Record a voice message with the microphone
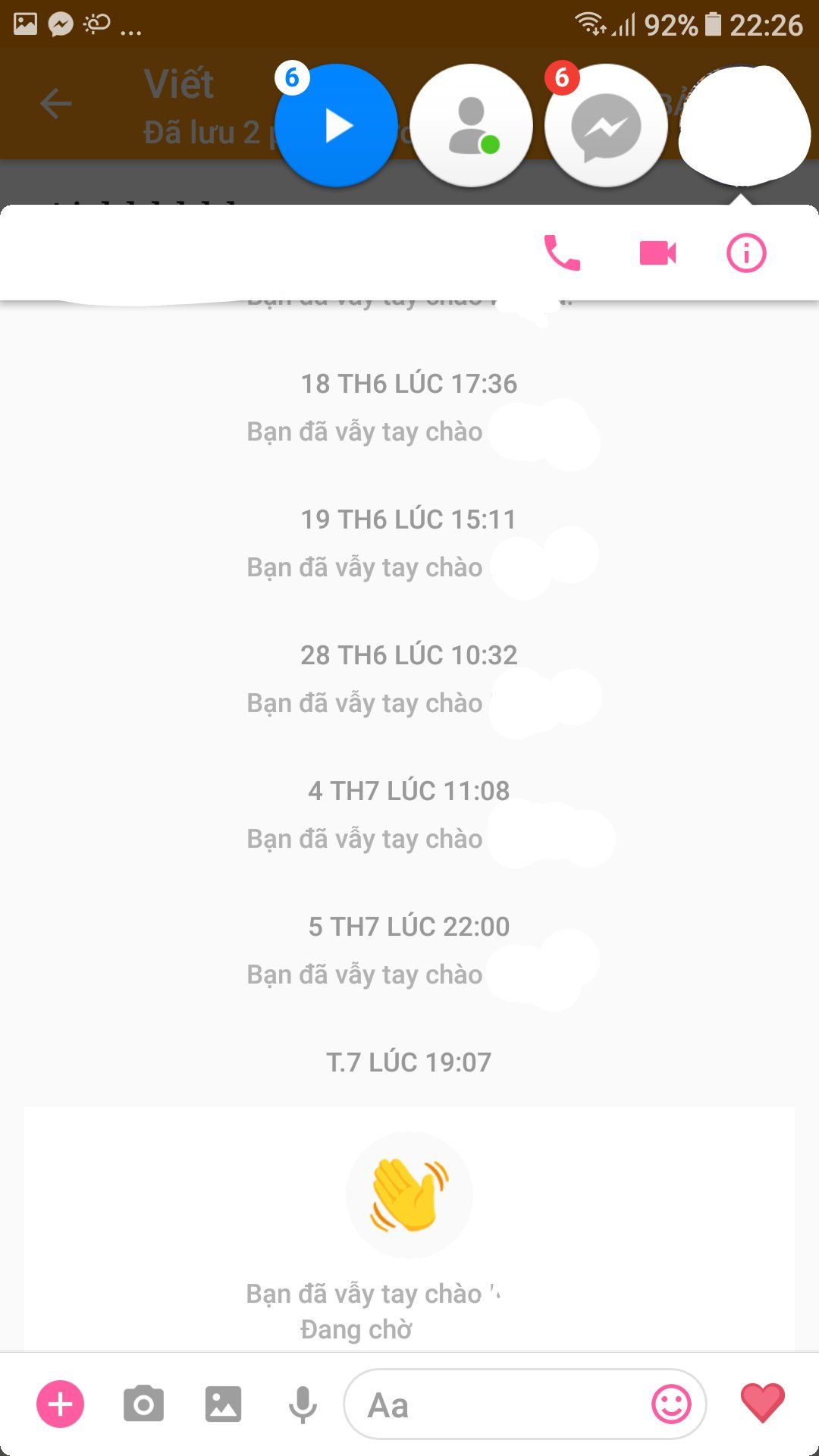 tap(303, 1404)
